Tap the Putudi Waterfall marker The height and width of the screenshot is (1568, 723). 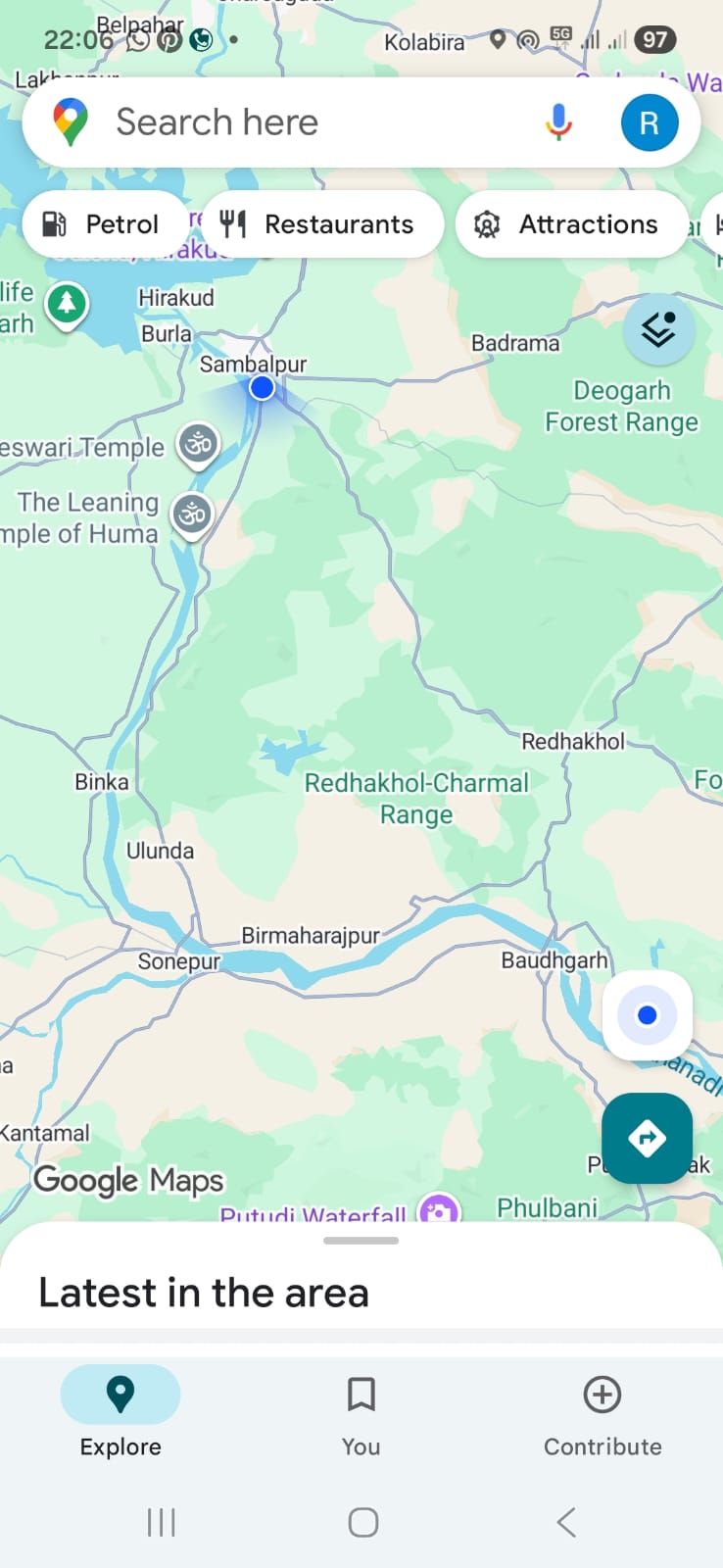437,1211
